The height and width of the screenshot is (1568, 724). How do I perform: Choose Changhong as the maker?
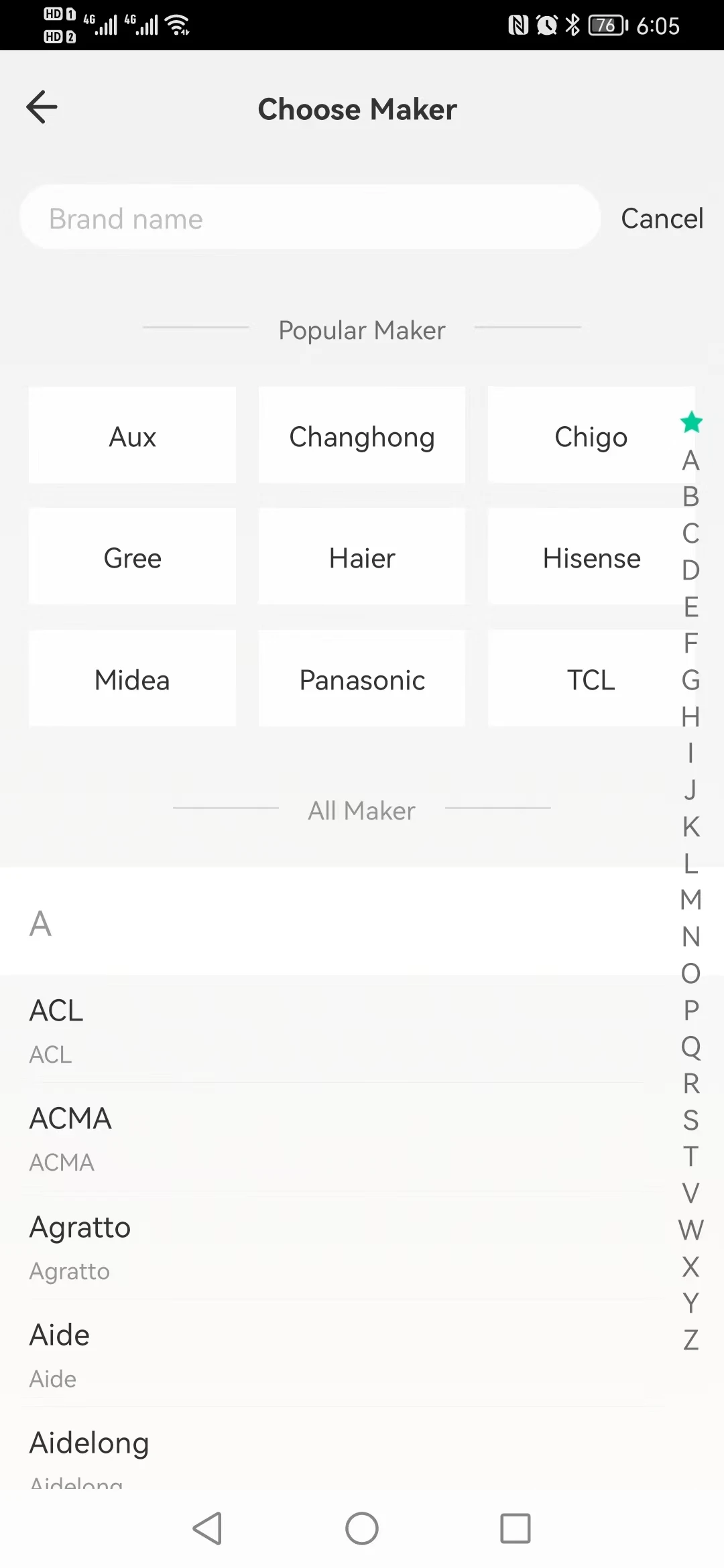tap(361, 436)
